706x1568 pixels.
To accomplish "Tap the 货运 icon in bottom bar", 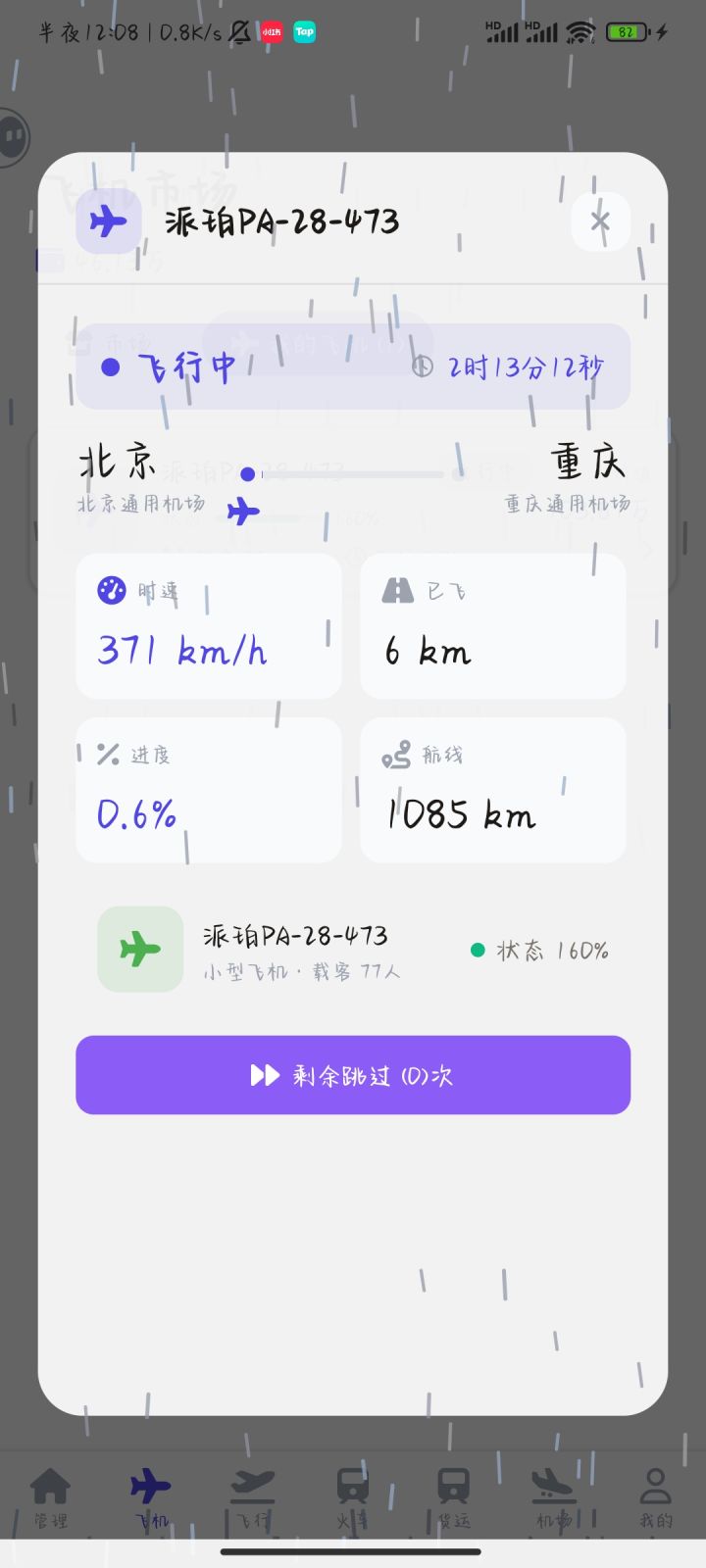I will click(x=452, y=1488).
